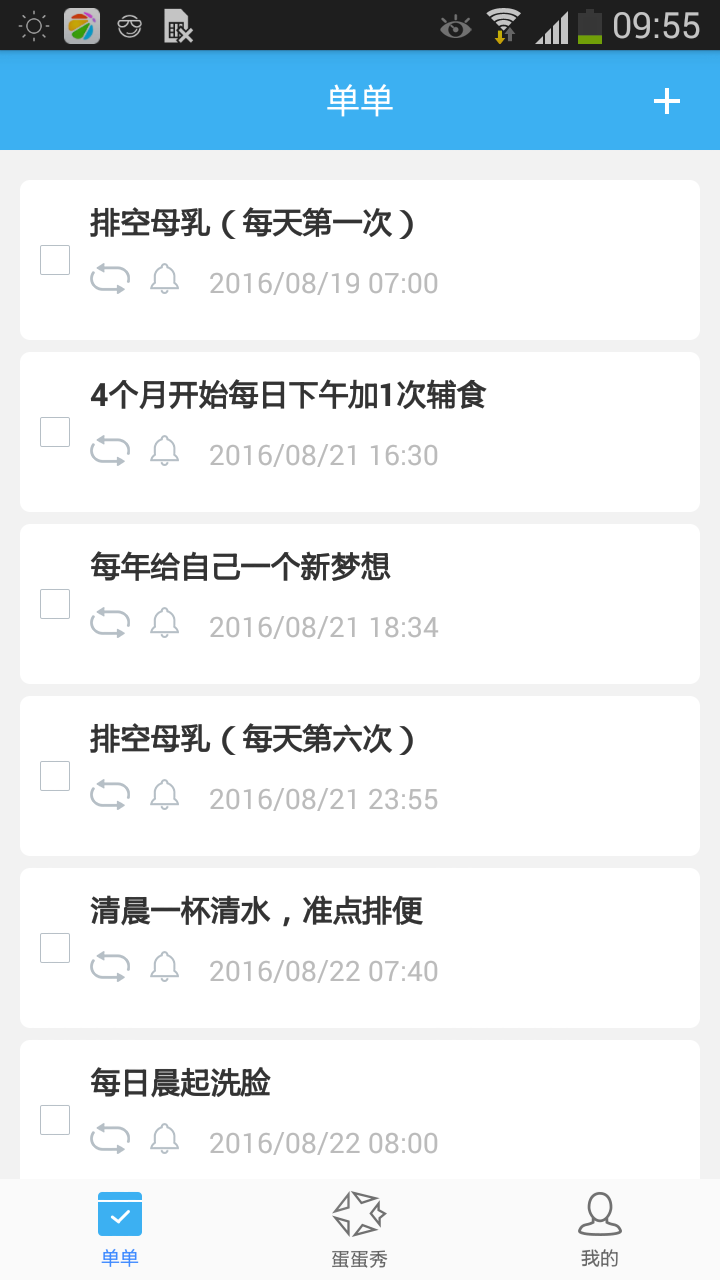The height and width of the screenshot is (1280, 720).
Task: Open the reminder bell for 每日晨起洗脸
Action: pos(165,1139)
